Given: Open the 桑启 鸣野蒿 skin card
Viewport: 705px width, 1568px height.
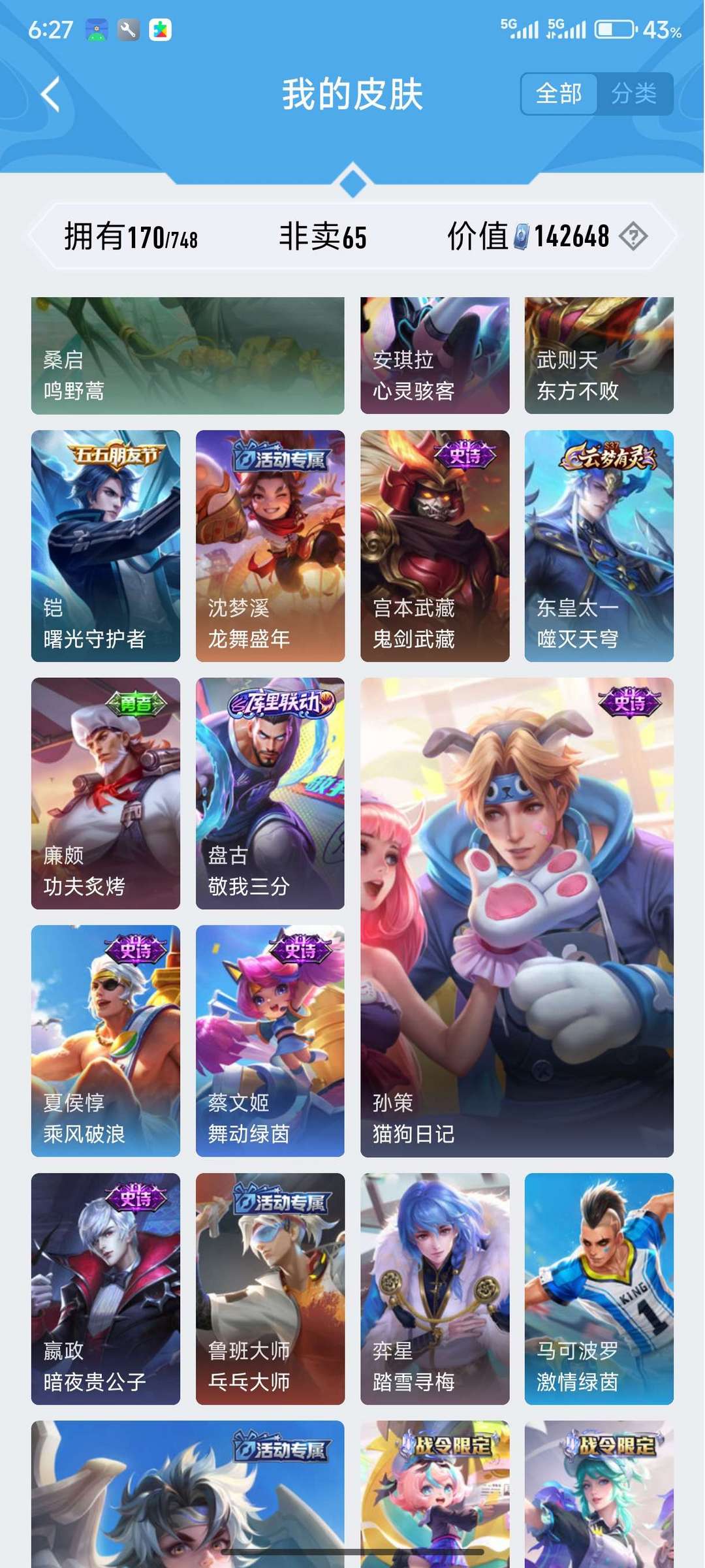Looking at the screenshot, I should pos(187,356).
